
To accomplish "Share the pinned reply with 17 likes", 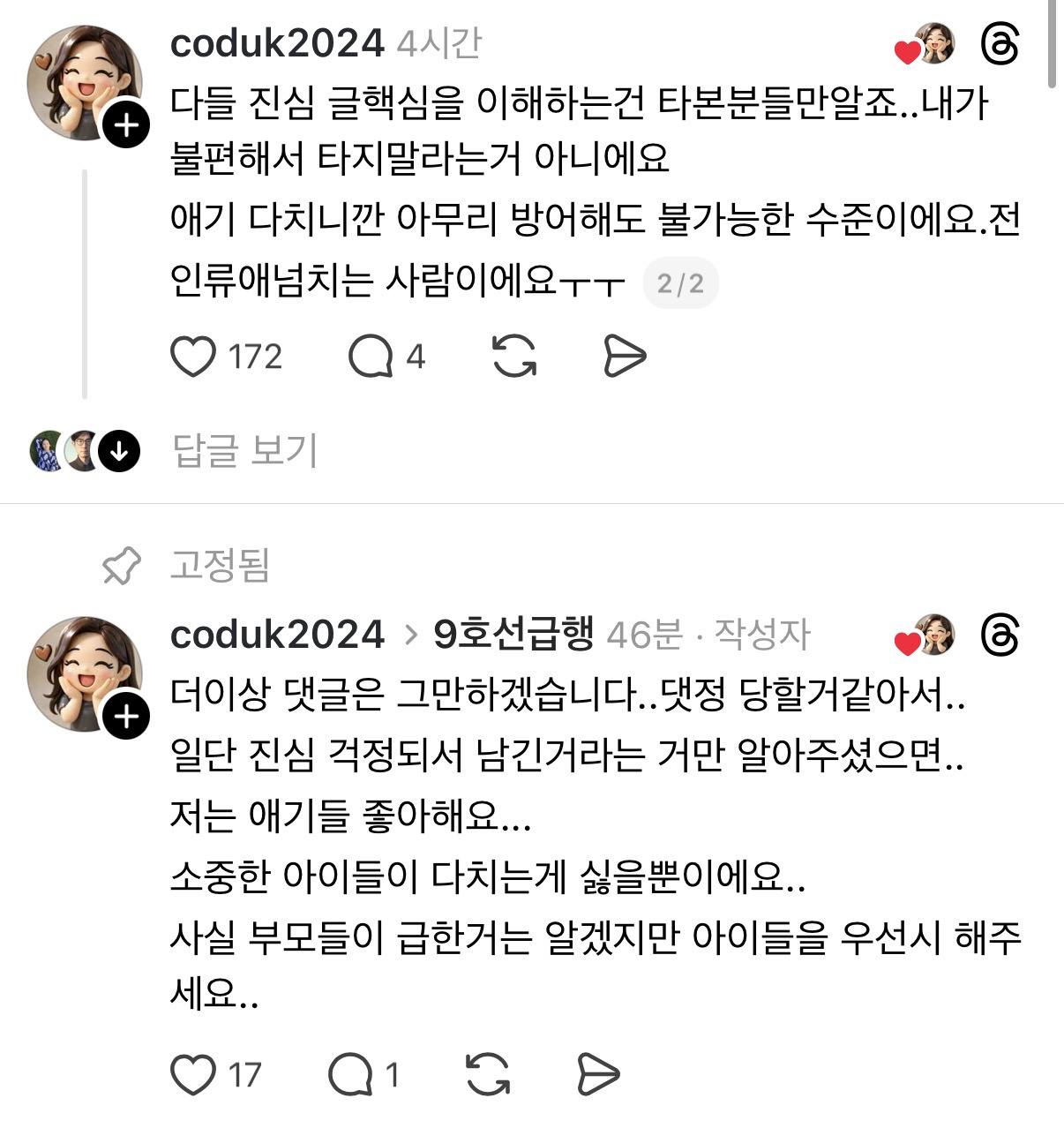I will pos(598,1074).
